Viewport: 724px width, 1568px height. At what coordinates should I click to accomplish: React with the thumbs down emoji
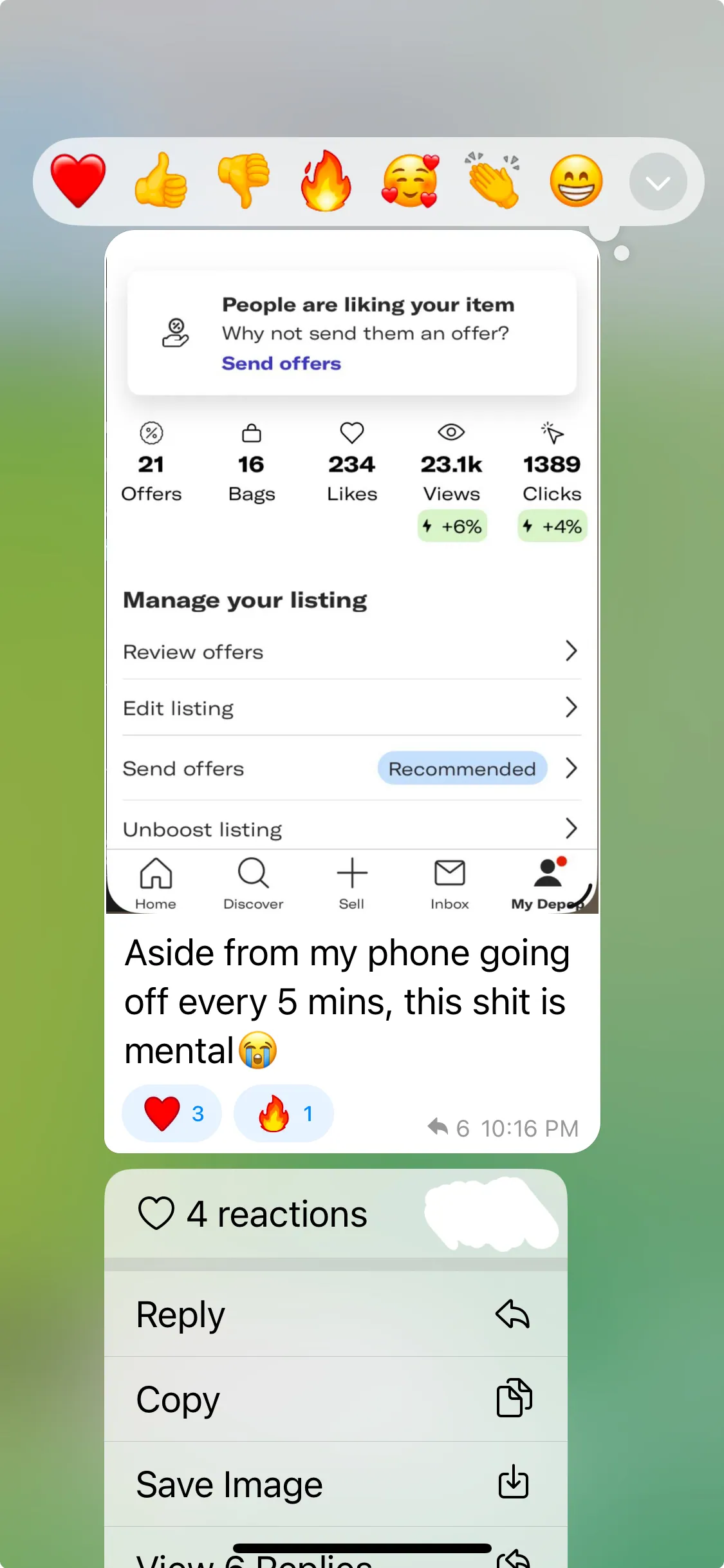[x=244, y=181]
